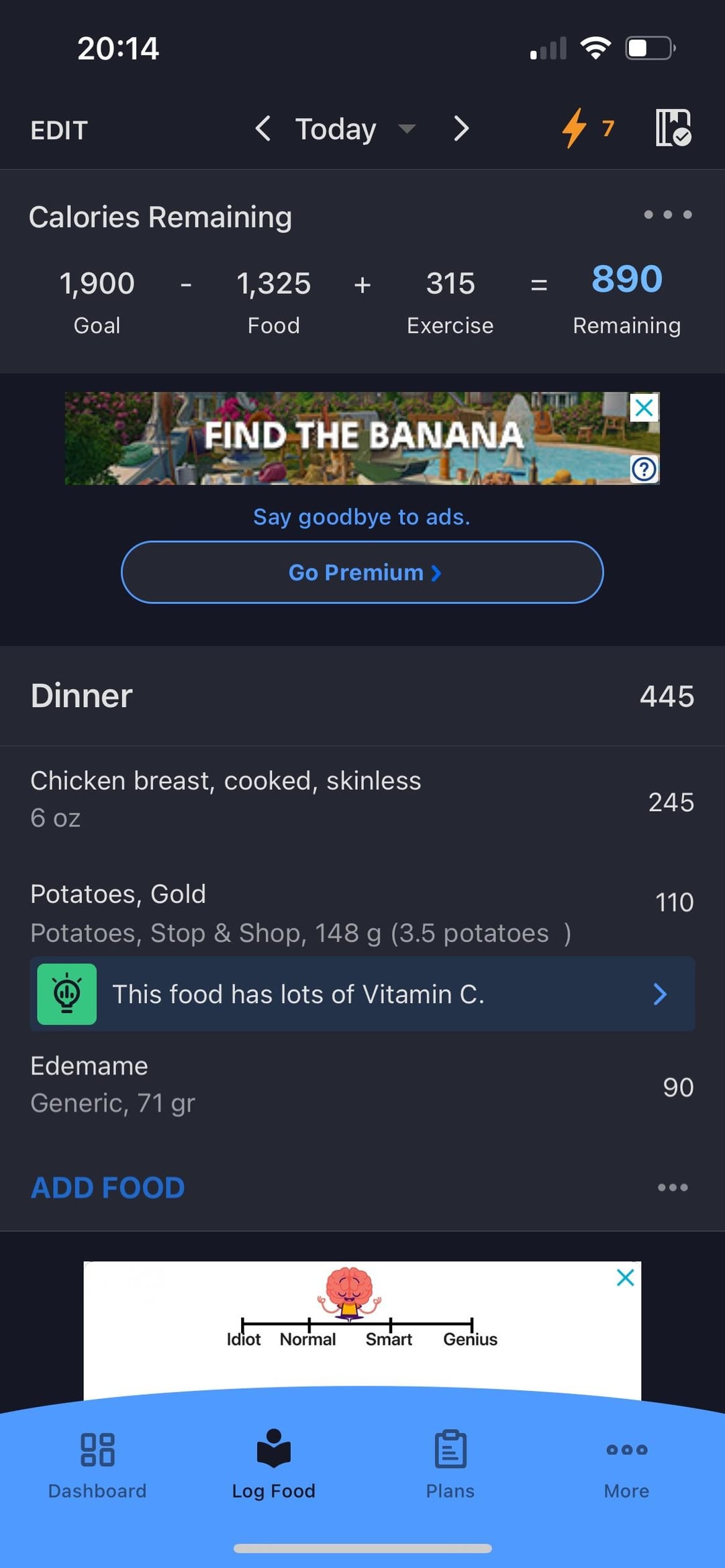Tap the complete diary icon
Screen dimensions: 725x1568
(x=673, y=127)
